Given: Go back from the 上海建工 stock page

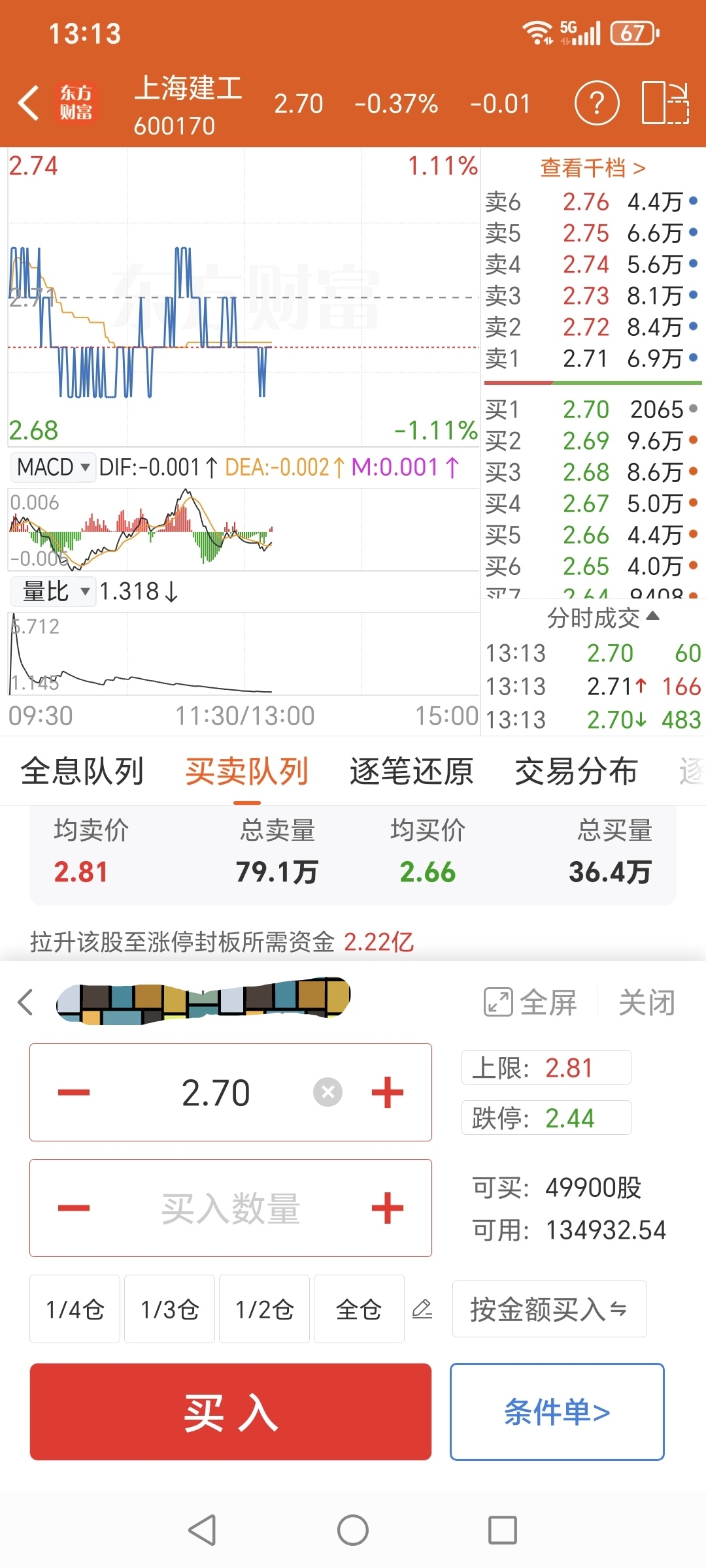Looking at the screenshot, I should coord(29,103).
